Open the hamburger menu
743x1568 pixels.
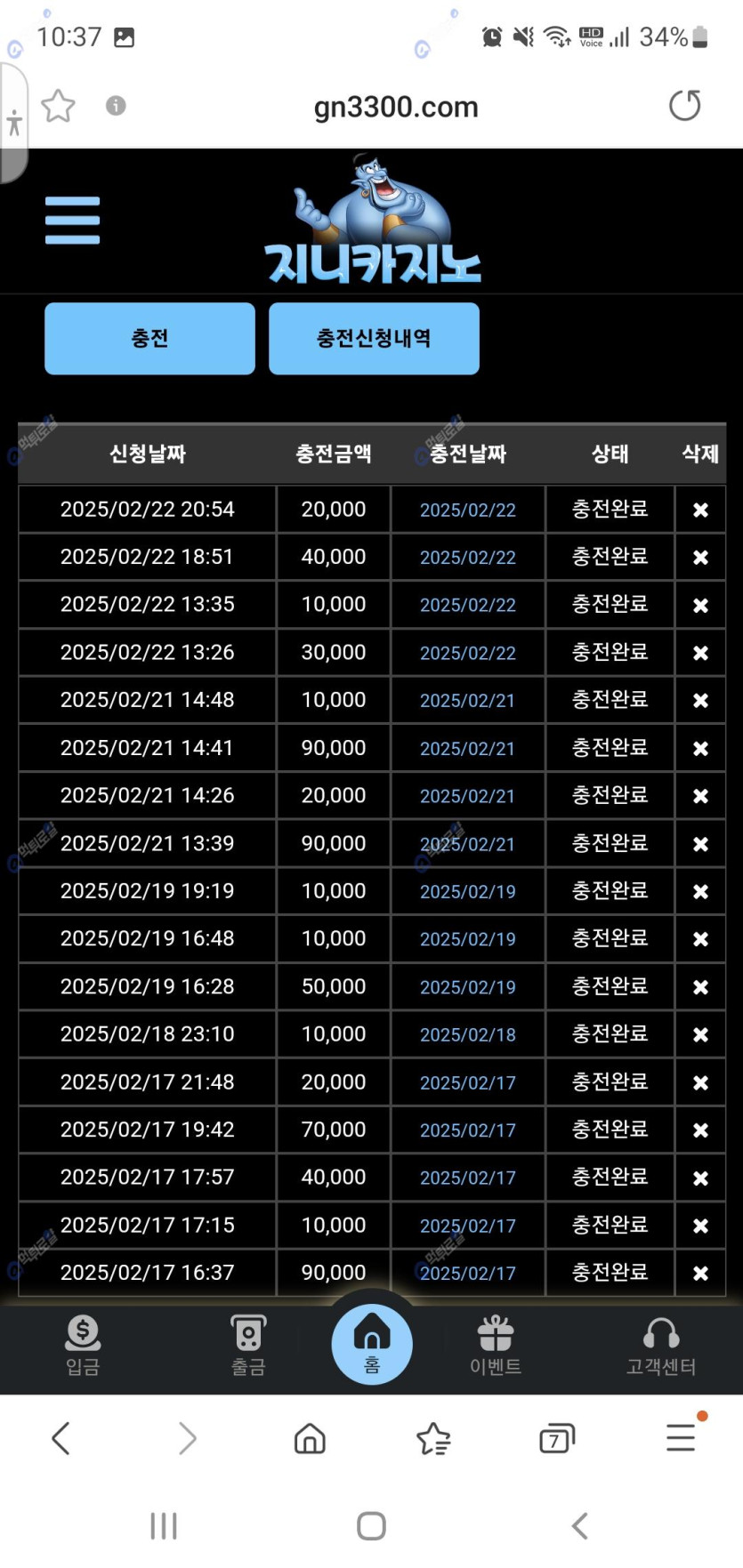[72, 220]
